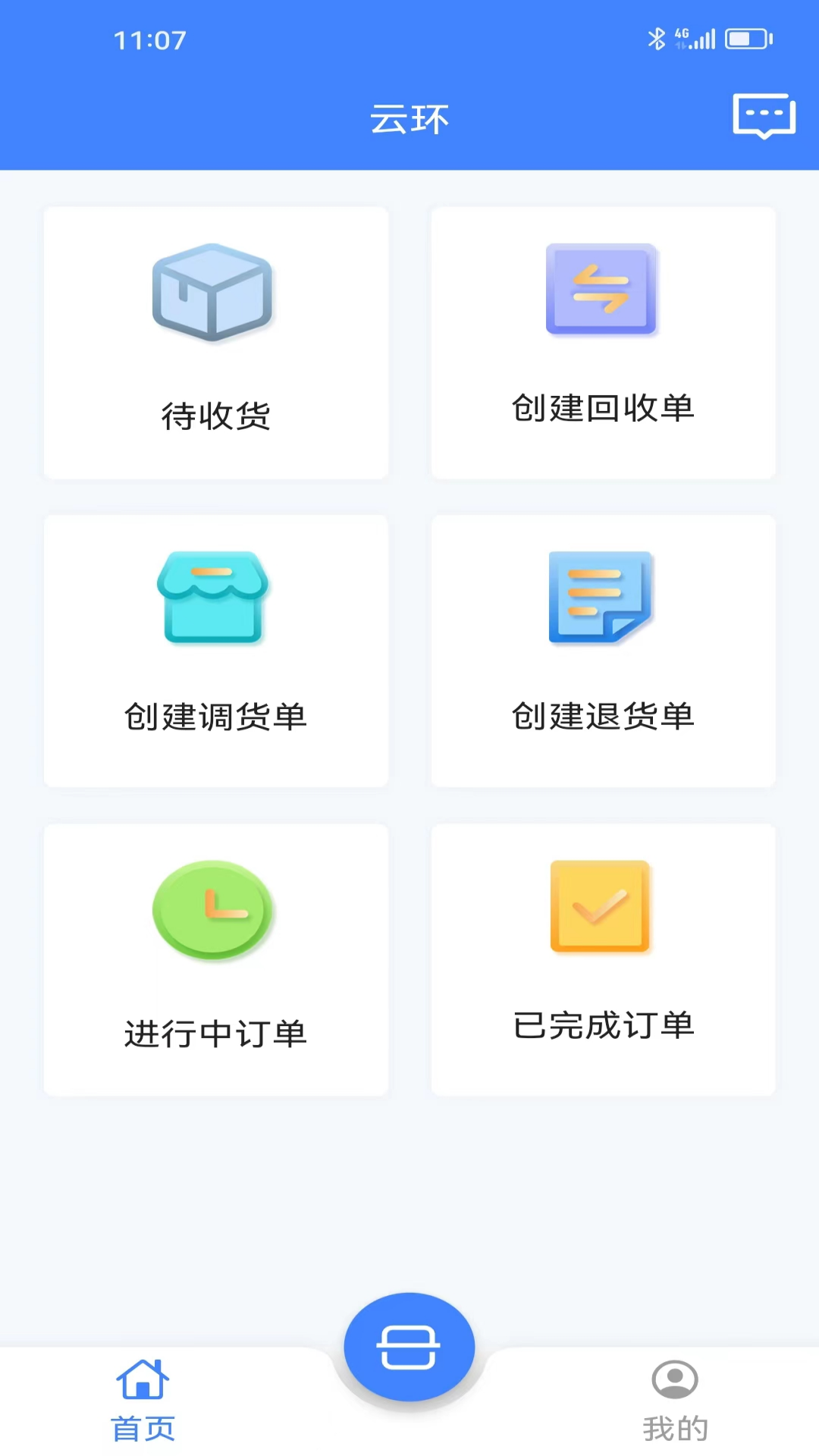
Task: Select the green clock icon on 进行中订单
Action: pyautogui.click(x=215, y=910)
